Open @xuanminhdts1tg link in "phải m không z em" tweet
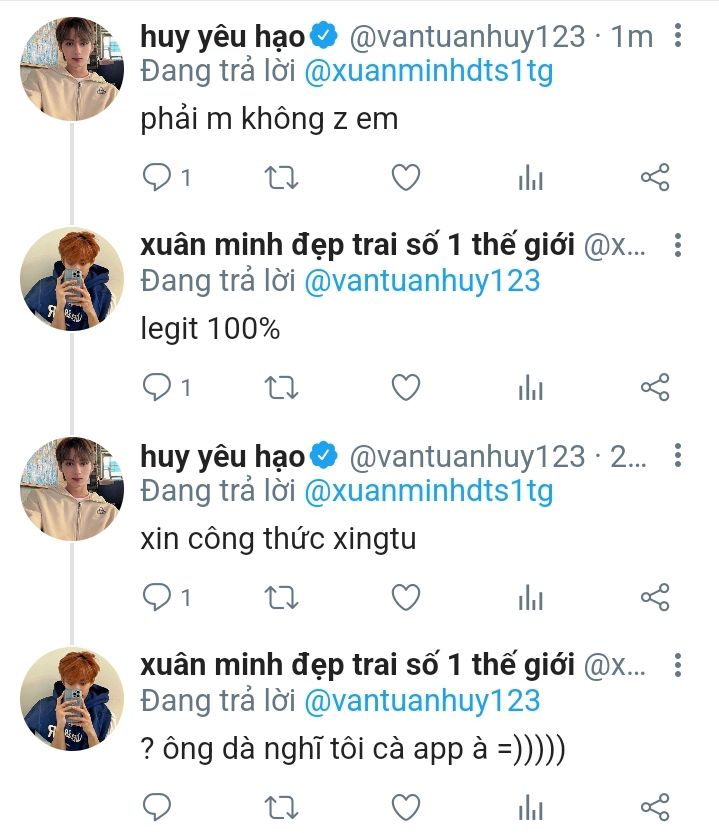 pos(427,72)
